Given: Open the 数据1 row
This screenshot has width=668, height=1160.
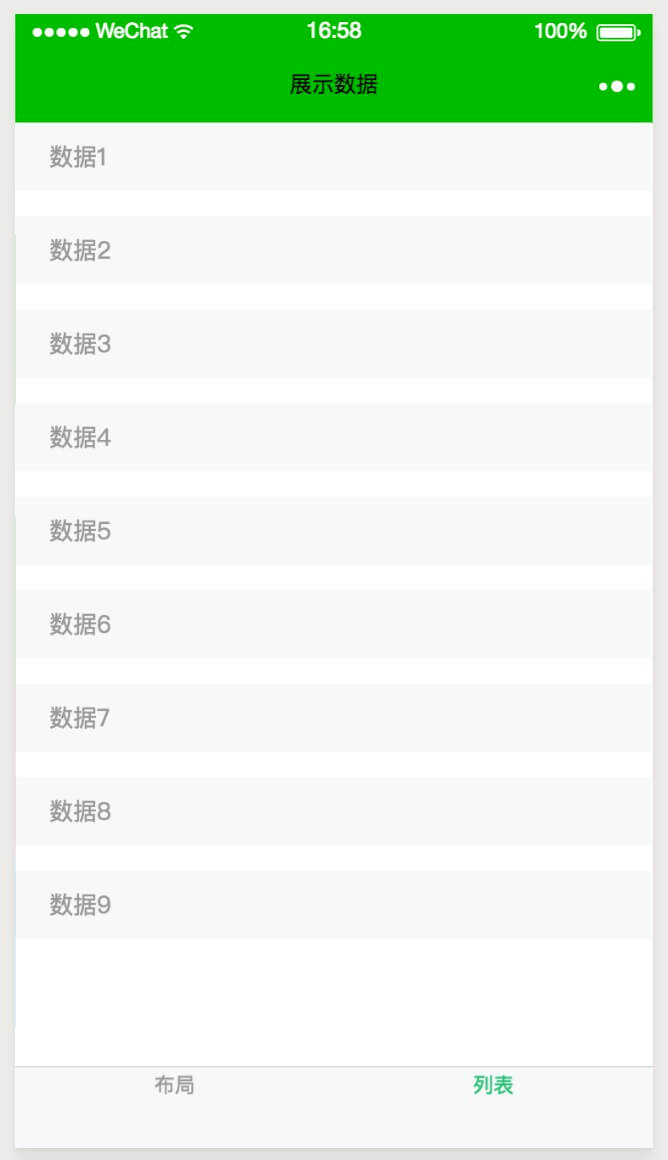Looking at the screenshot, I should click(x=334, y=157).
